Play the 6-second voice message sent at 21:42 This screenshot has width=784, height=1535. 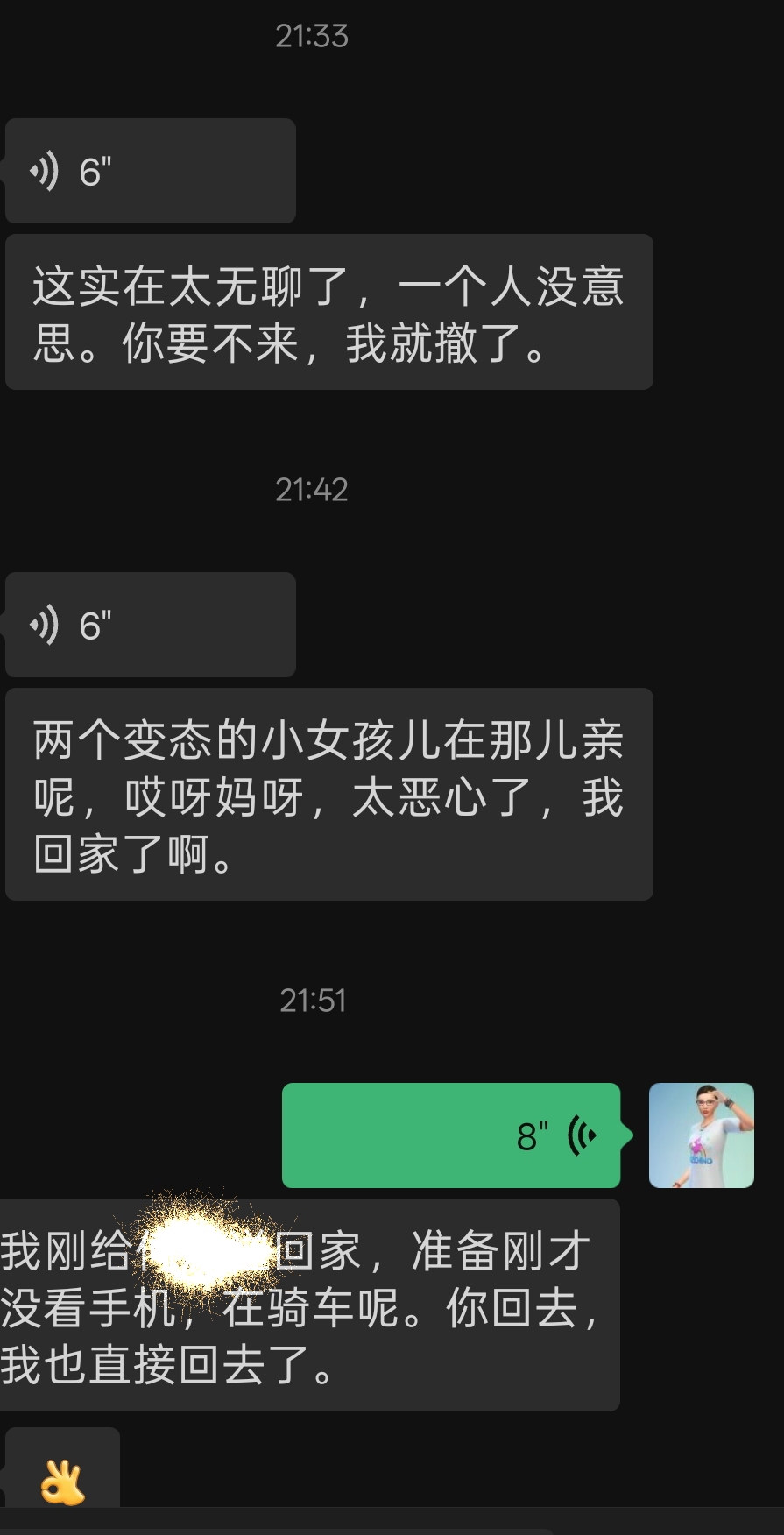click(x=150, y=625)
